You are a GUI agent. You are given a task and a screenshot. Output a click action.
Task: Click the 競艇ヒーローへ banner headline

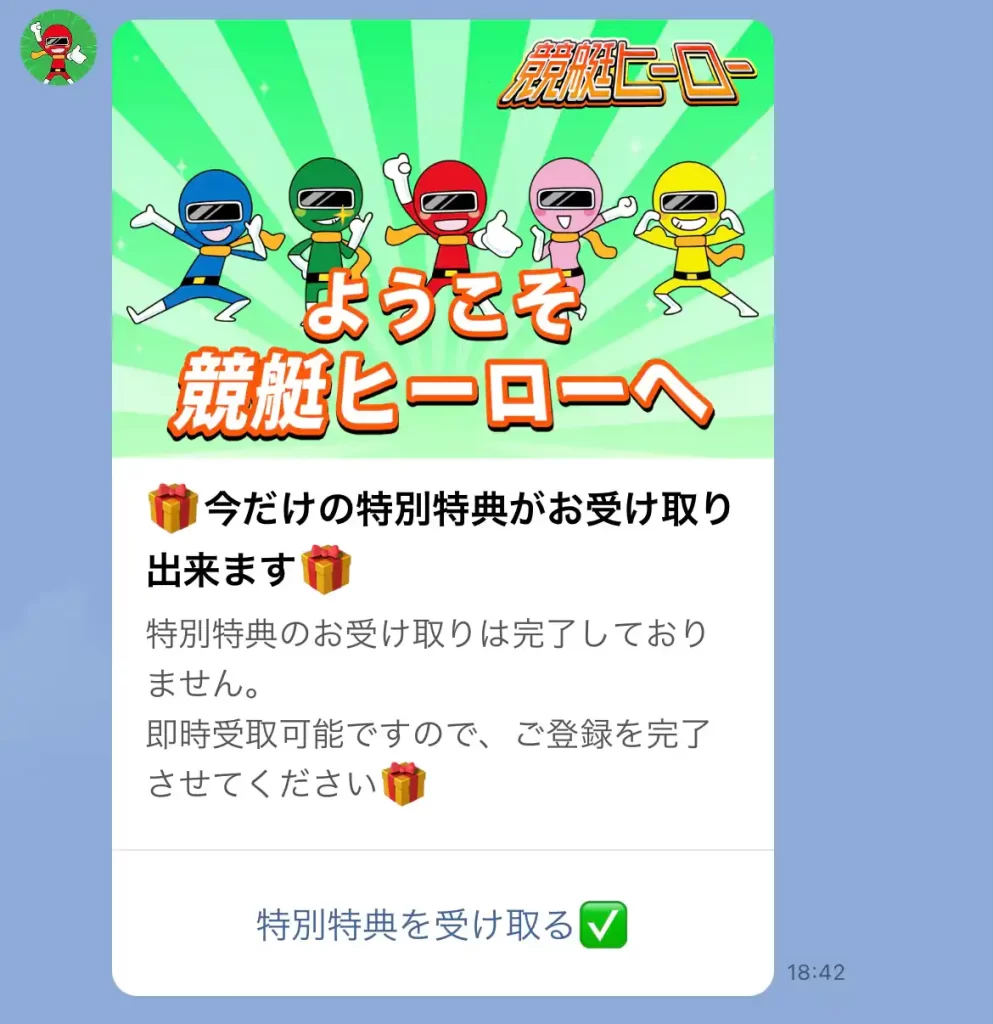click(x=445, y=390)
